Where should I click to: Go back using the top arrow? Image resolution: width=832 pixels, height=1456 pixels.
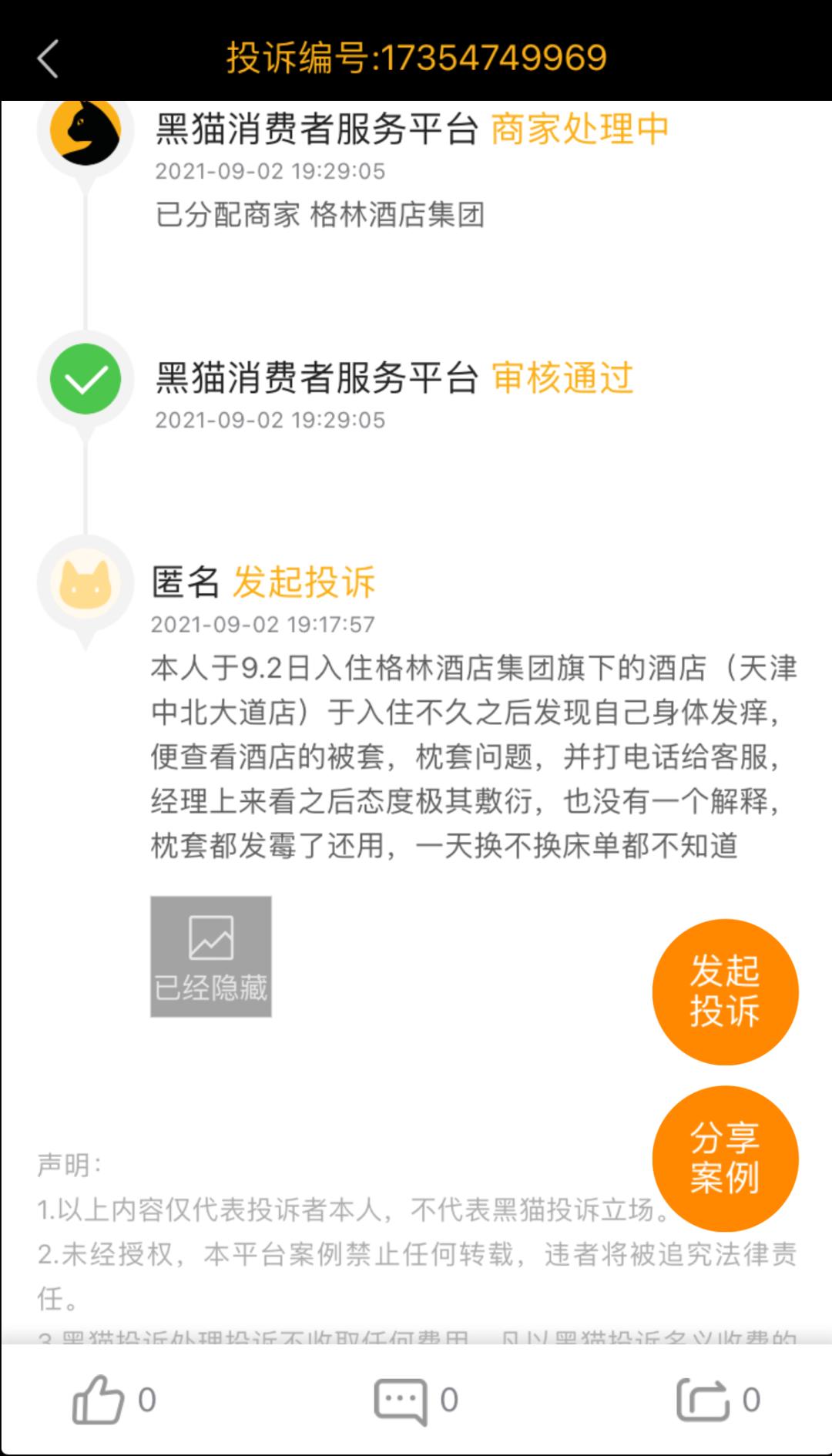pyautogui.click(x=48, y=59)
